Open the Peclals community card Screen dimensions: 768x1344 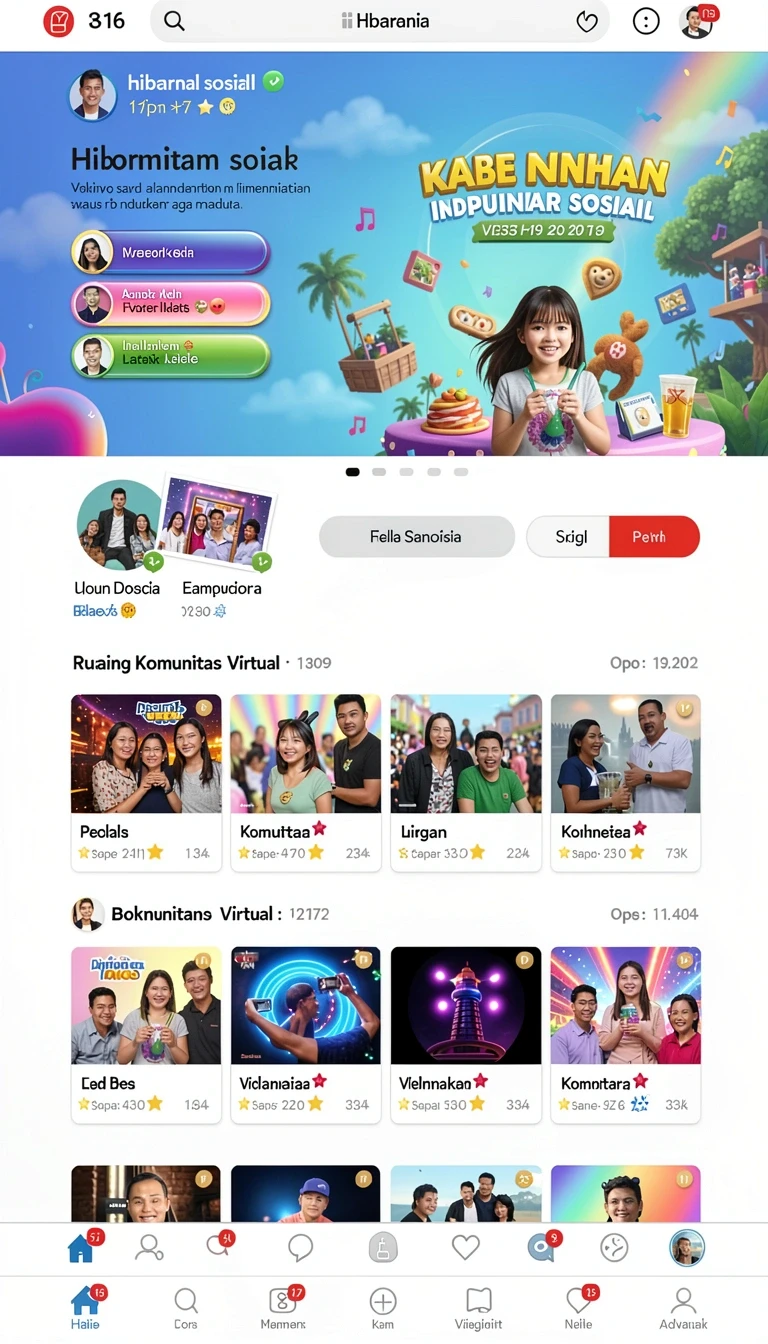(146, 783)
